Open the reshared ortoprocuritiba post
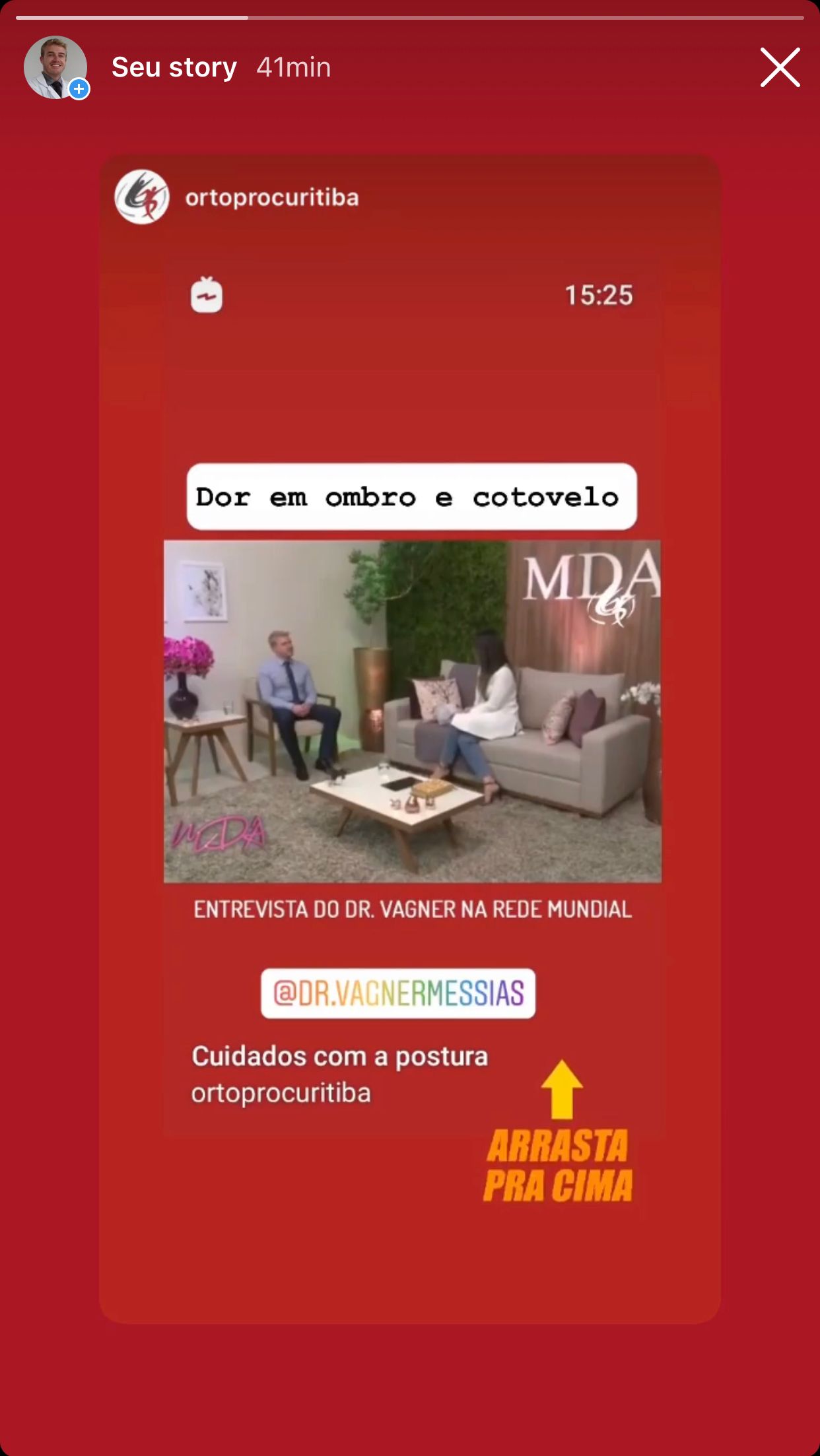Viewport: 820px width, 1456px height. tap(412, 710)
